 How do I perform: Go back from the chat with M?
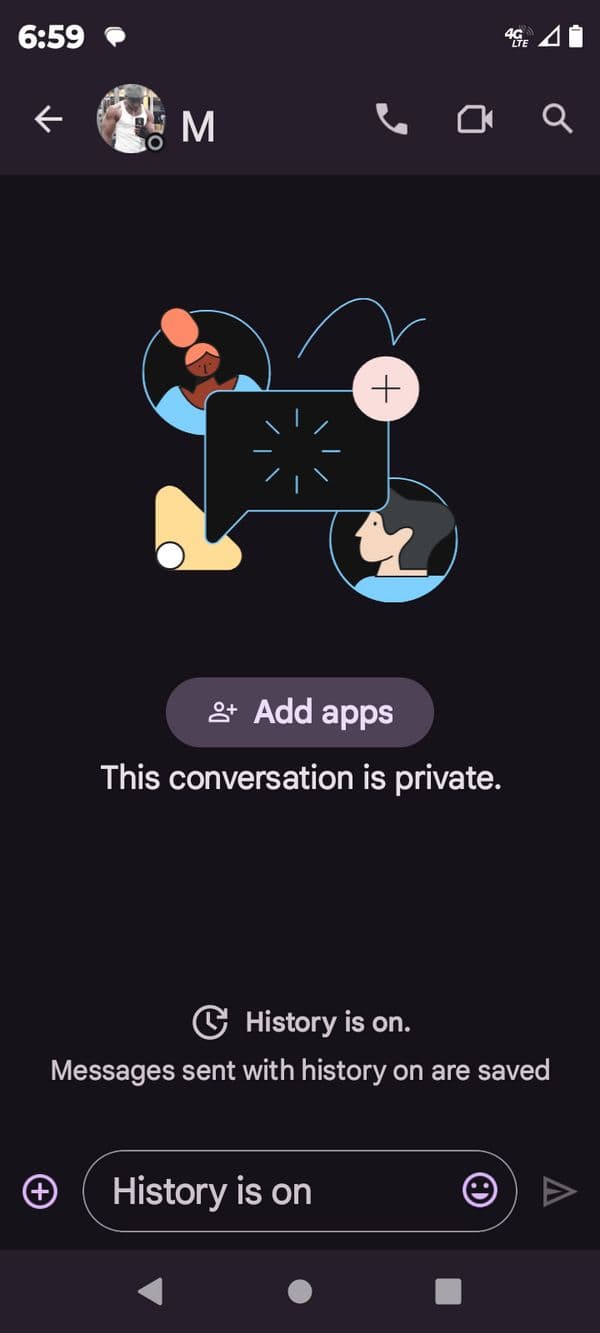[48, 120]
